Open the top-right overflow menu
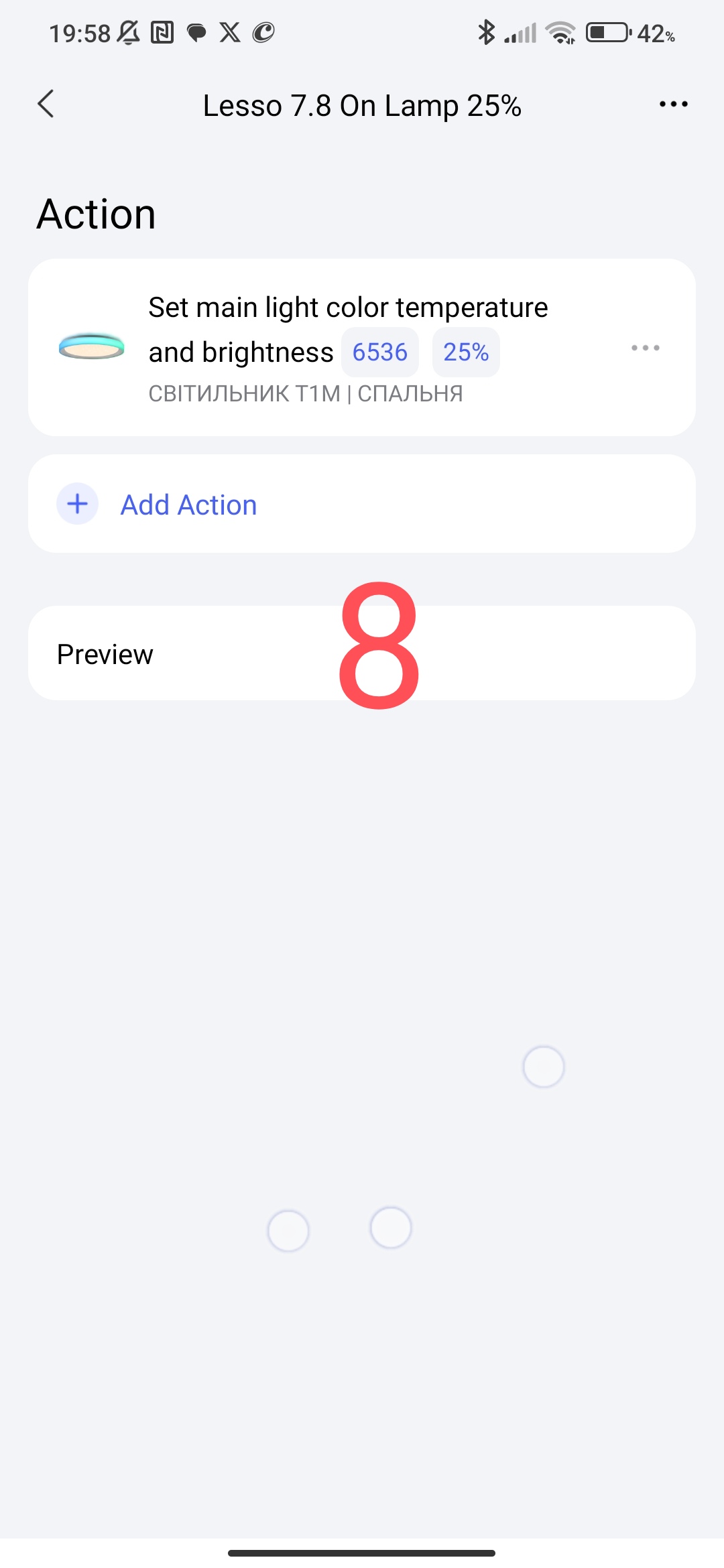This screenshot has width=724, height=1568. 673,105
